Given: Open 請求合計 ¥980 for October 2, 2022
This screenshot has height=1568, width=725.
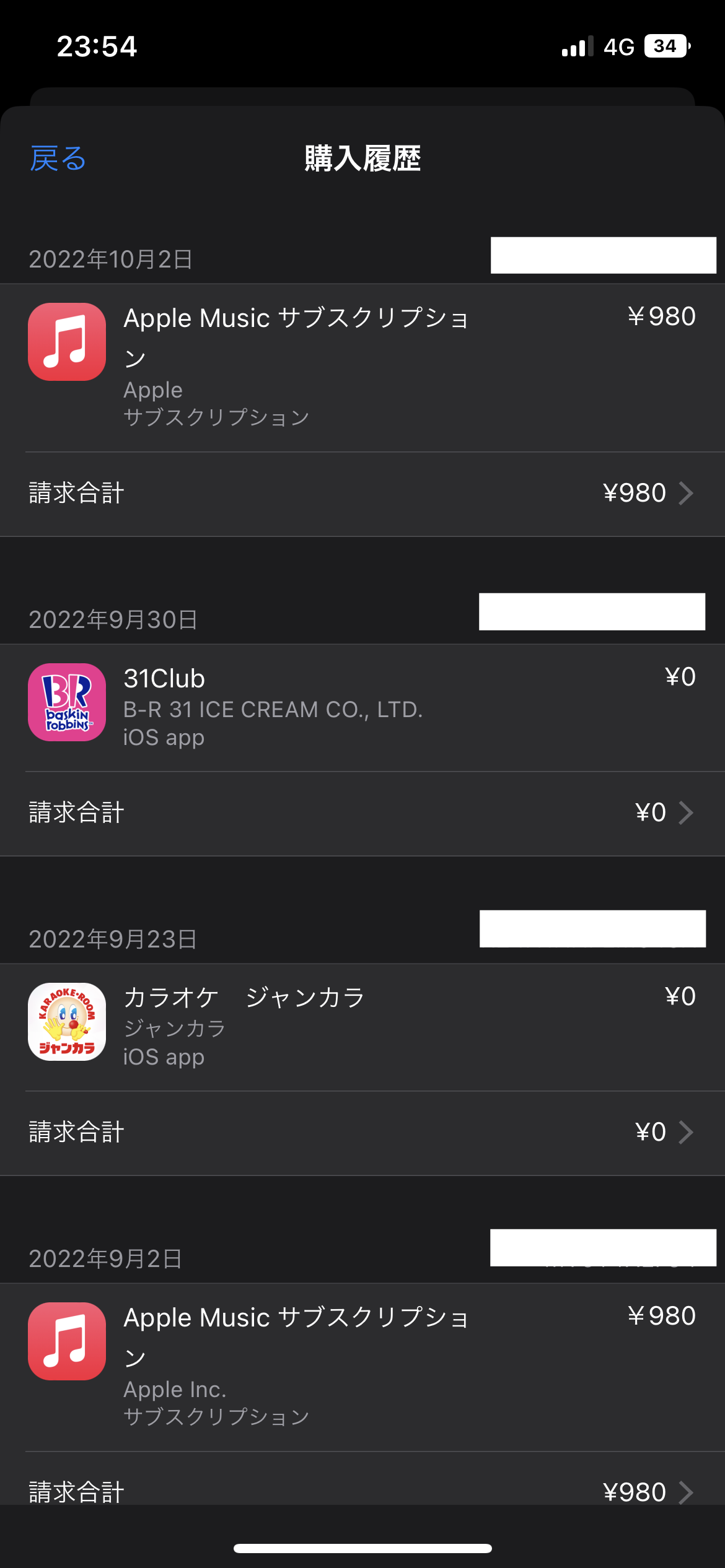Looking at the screenshot, I should pyautogui.click(x=362, y=494).
